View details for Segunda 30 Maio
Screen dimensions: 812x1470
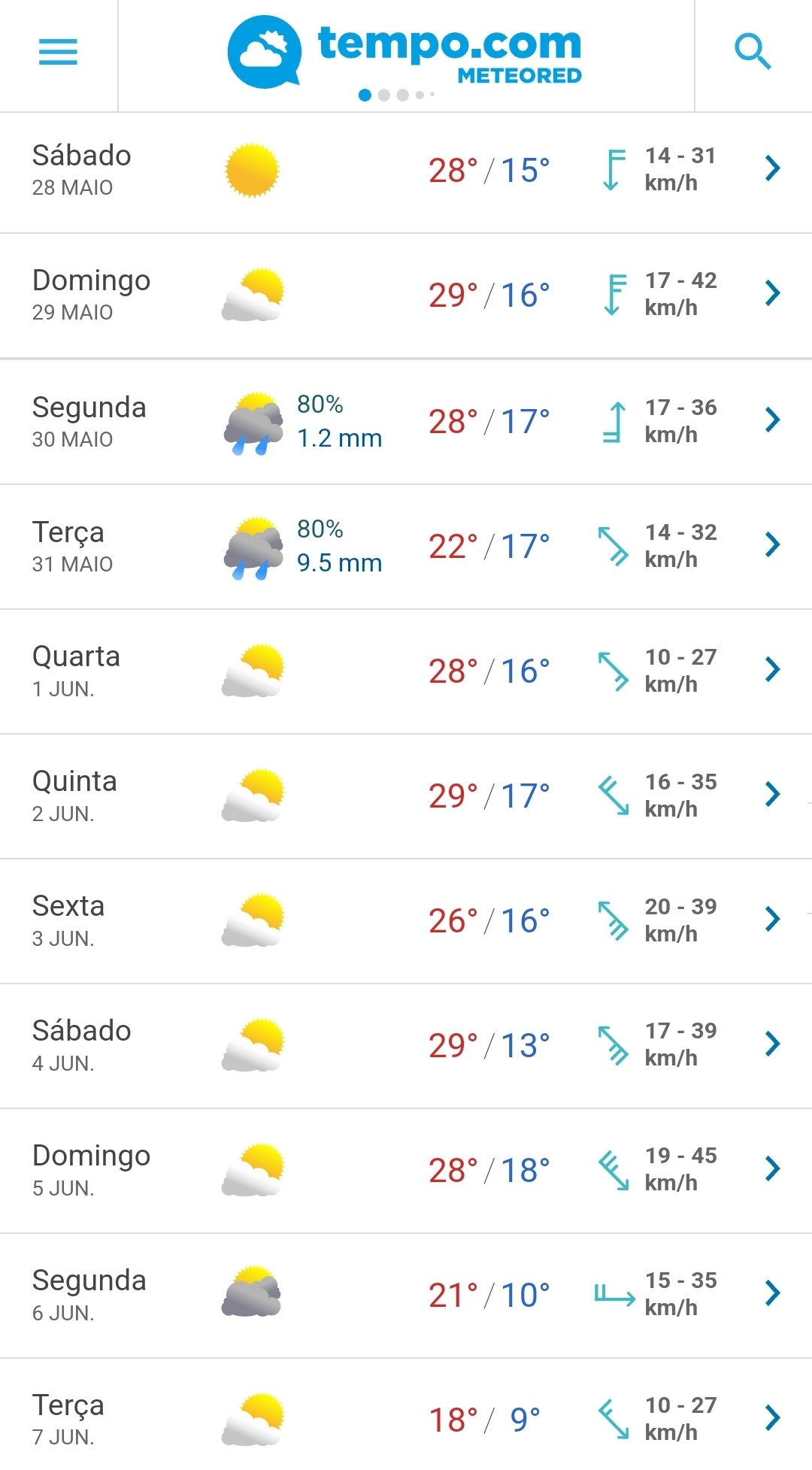point(406,422)
